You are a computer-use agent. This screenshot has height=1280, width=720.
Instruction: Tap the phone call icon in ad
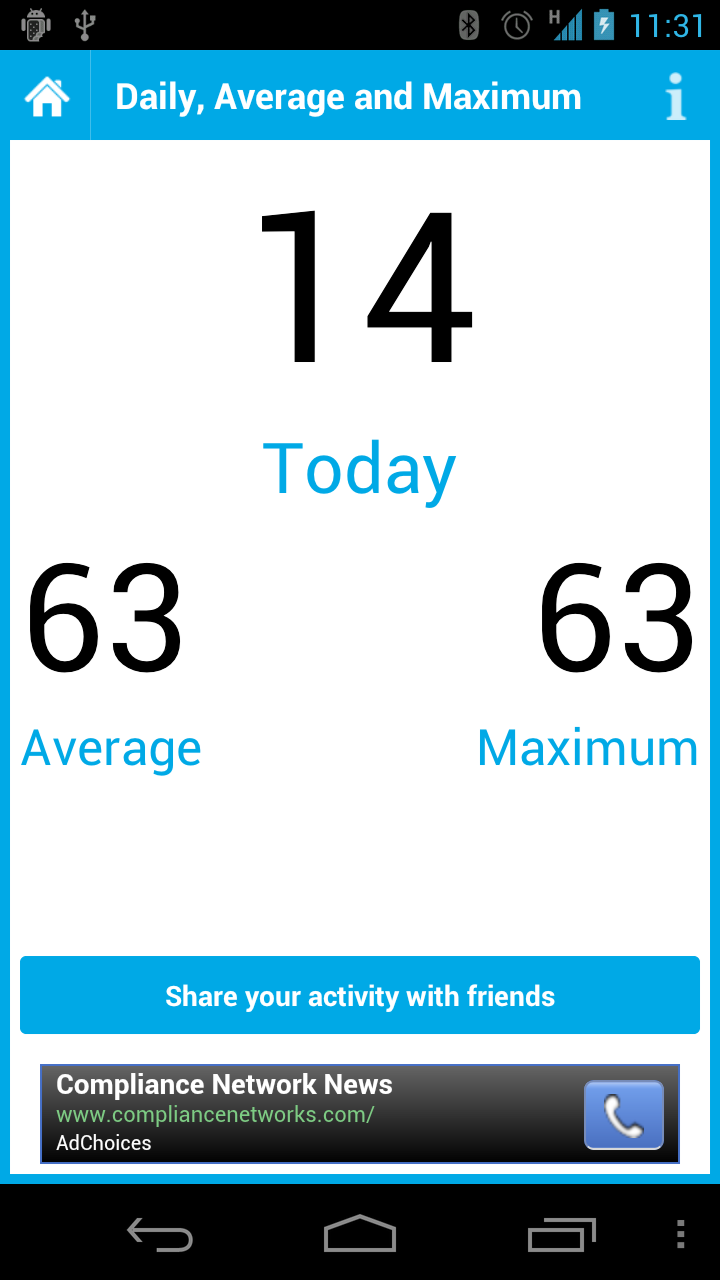[624, 1115]
